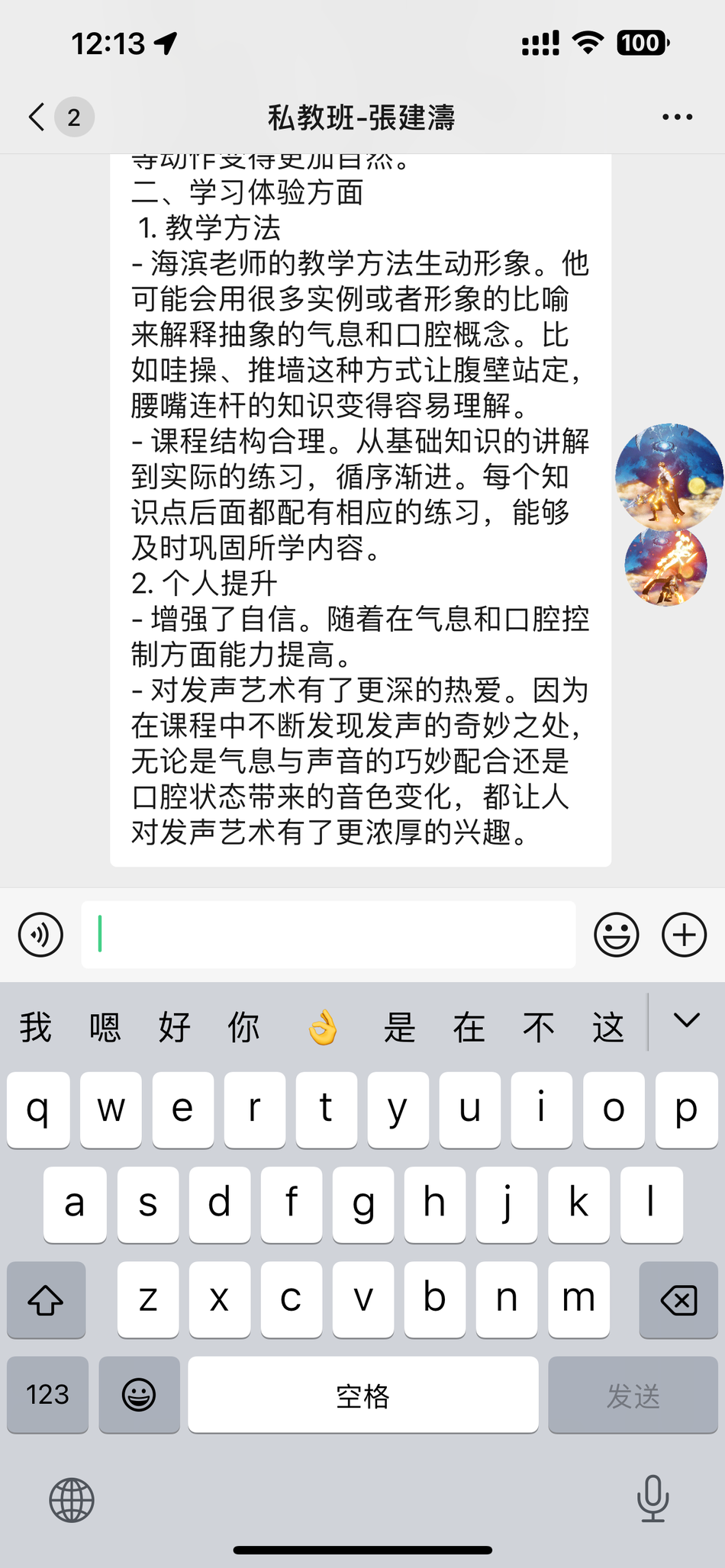Toggle the shift key
Image resolution: width=725 pixels, height=1568 pixels.
[46, 1300]
